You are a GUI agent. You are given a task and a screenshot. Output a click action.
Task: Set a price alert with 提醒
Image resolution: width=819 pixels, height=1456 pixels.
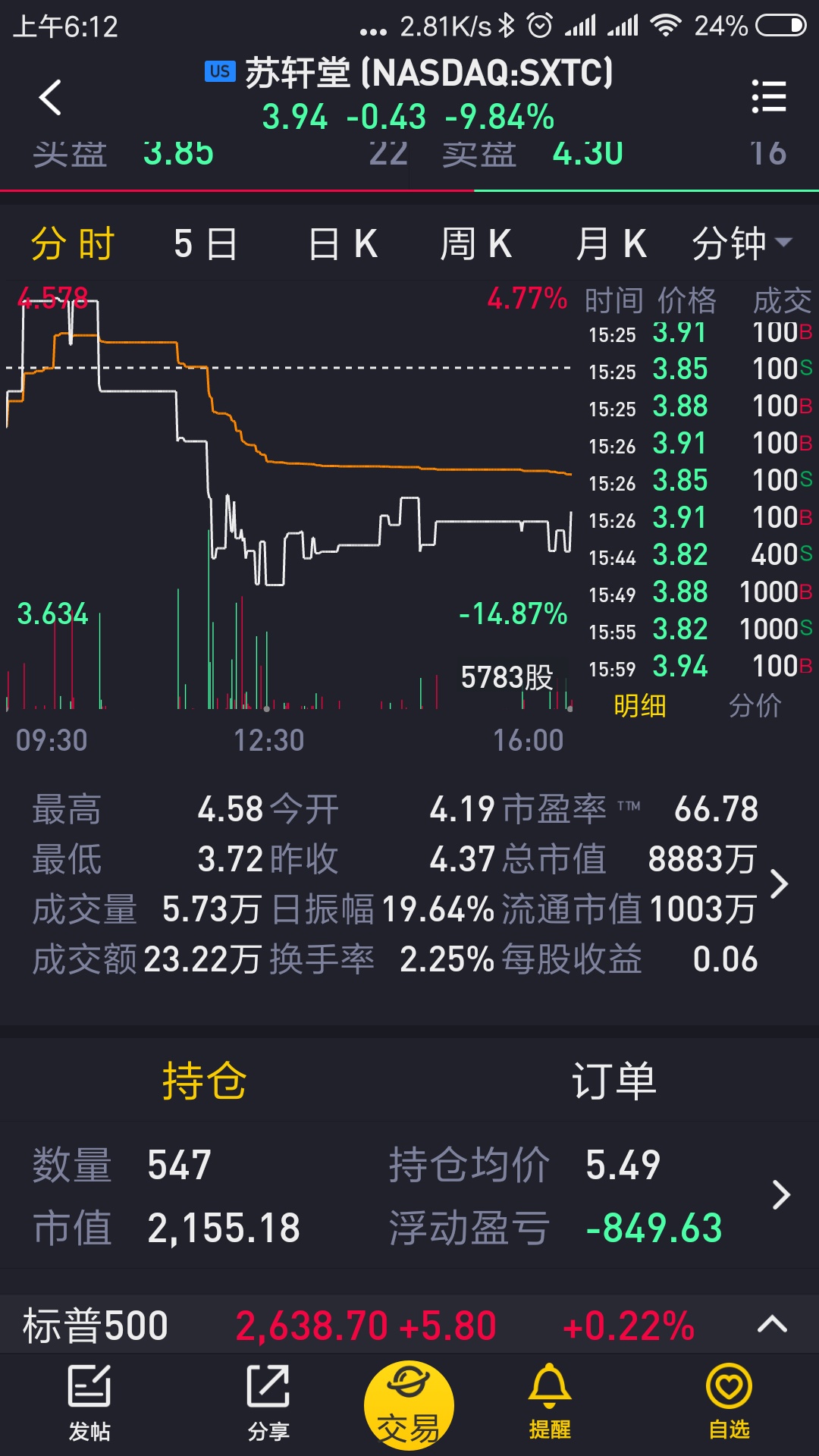[x=550, y=1403]
